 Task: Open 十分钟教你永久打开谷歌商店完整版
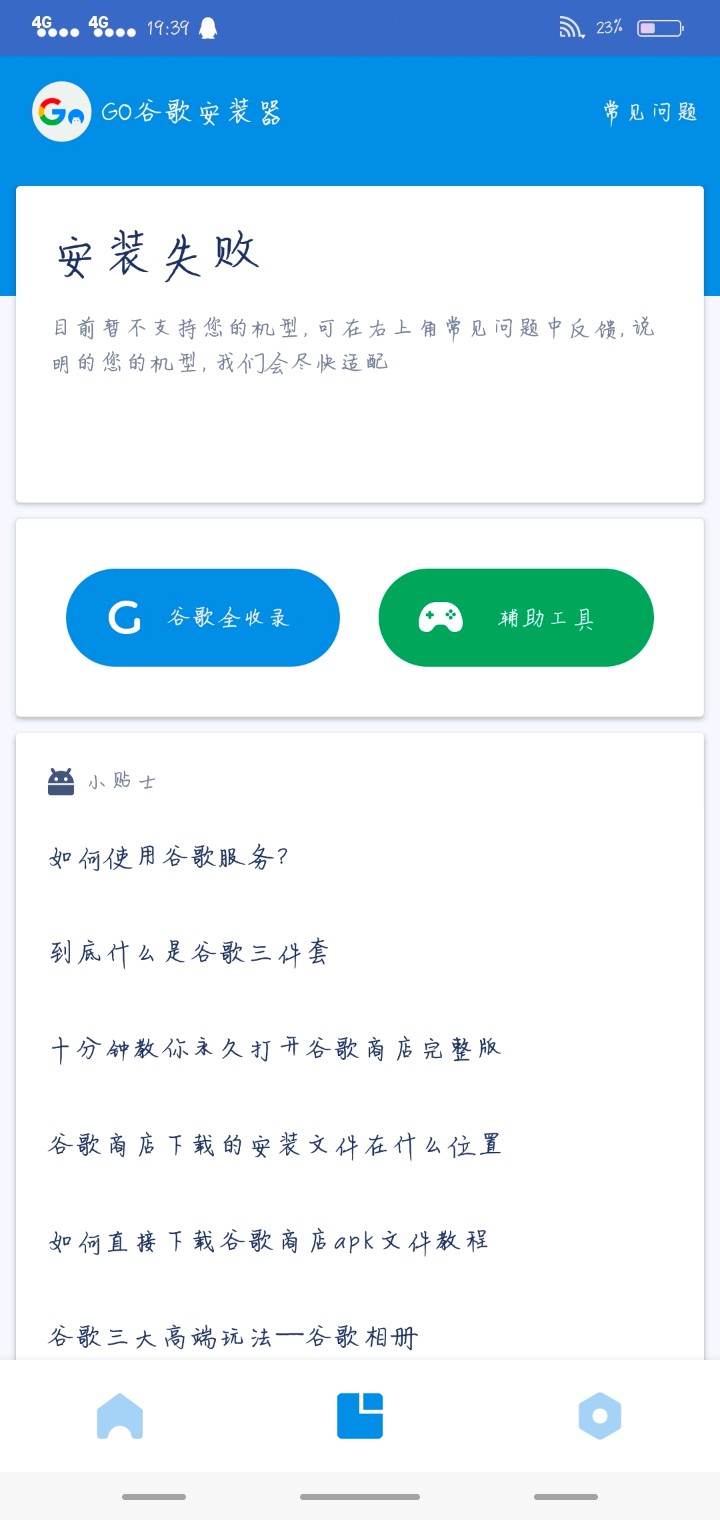(x=275, y=1048)
